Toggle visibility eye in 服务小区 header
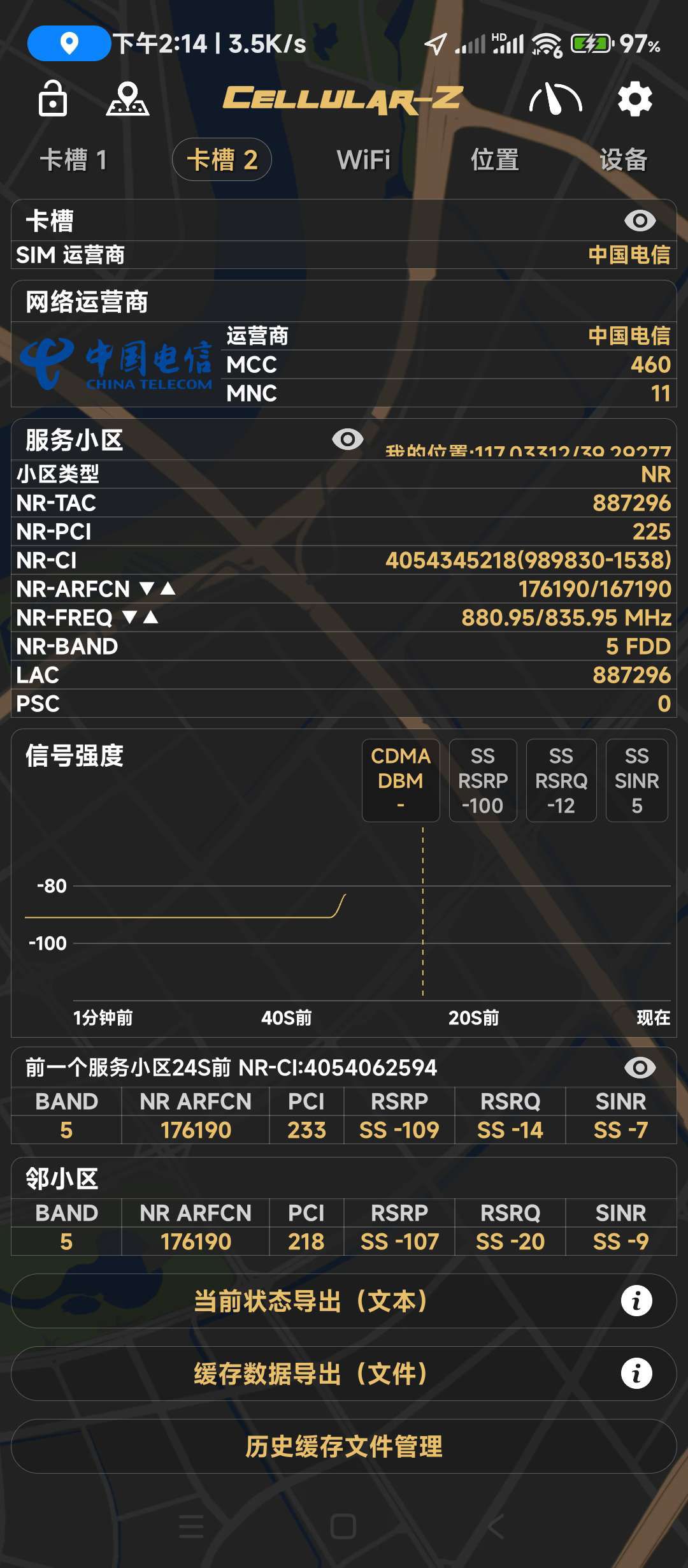The height and width of the screenshot is (1568, 688). 348,439
